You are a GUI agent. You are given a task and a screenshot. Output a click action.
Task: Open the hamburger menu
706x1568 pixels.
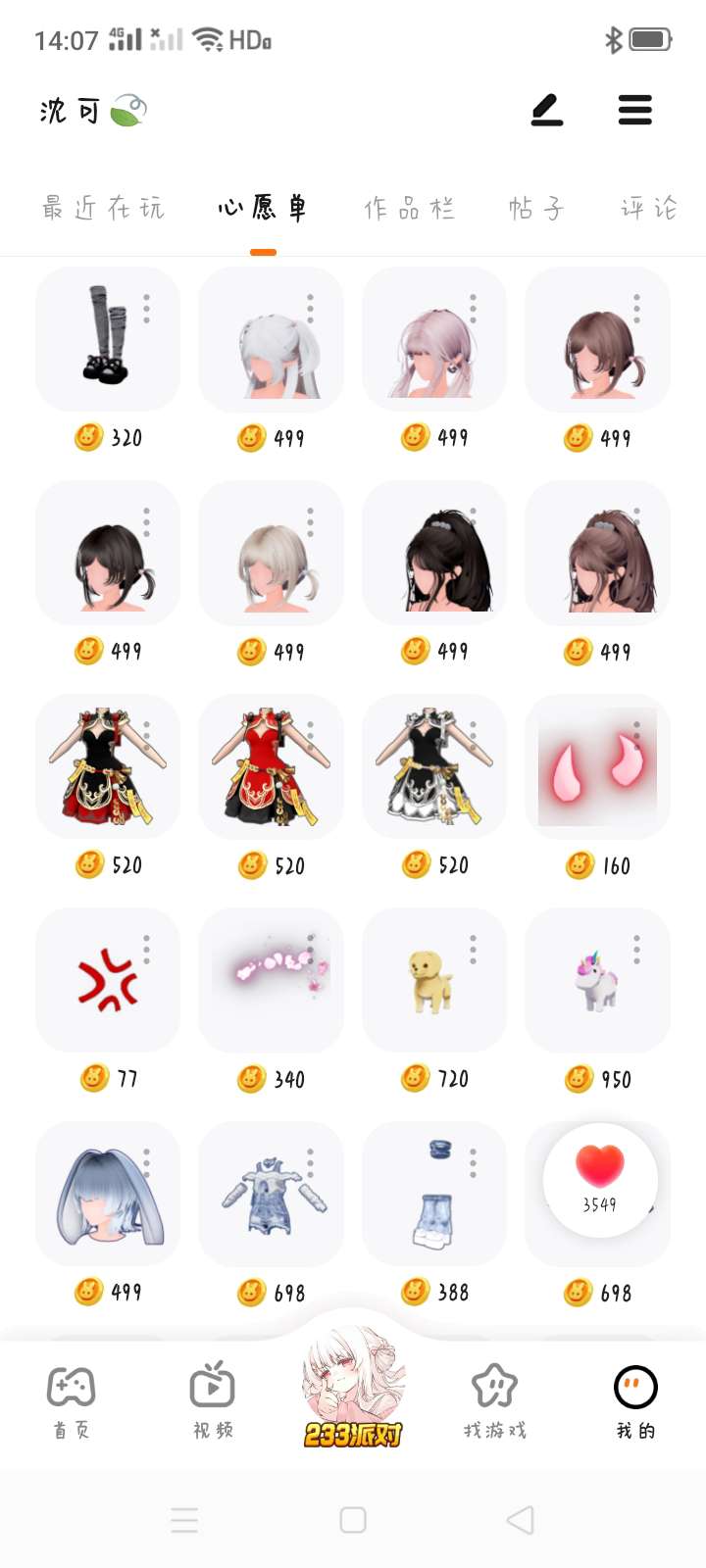[x=634, y=110]
